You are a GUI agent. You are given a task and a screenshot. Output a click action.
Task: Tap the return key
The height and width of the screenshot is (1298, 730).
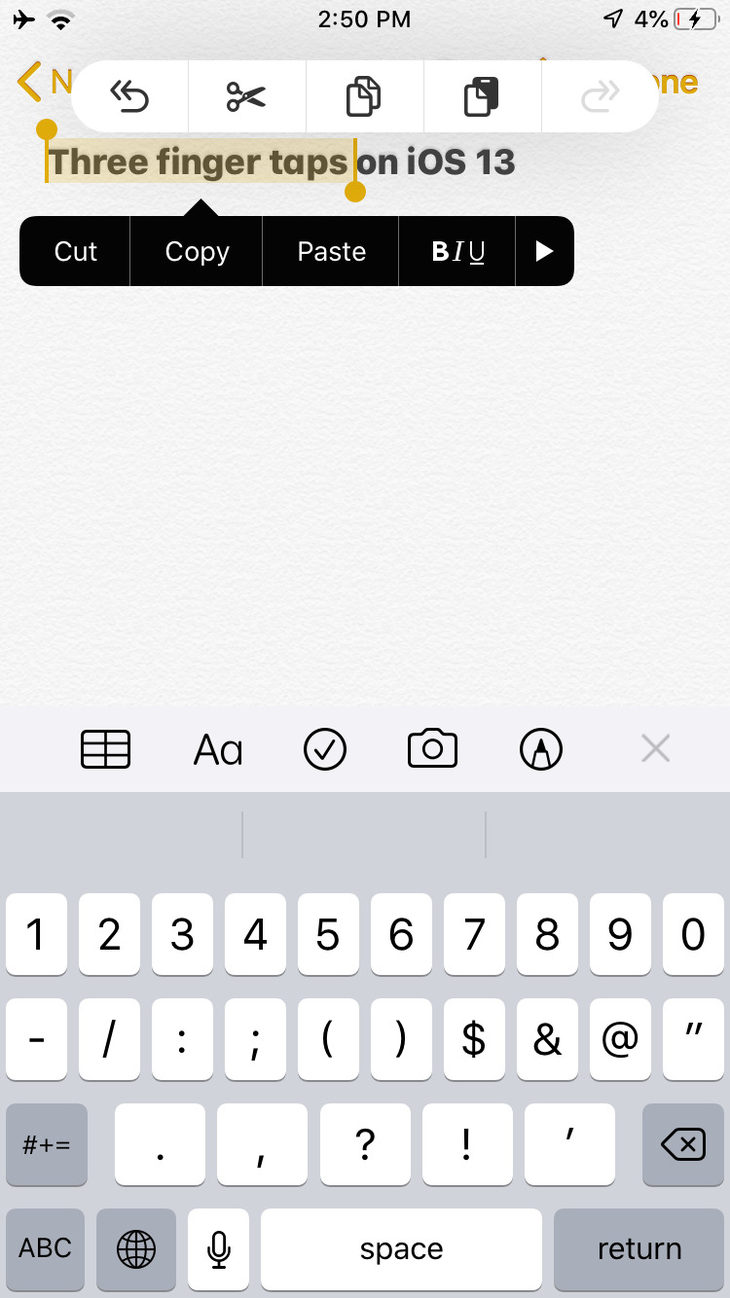coord(639,1248)
